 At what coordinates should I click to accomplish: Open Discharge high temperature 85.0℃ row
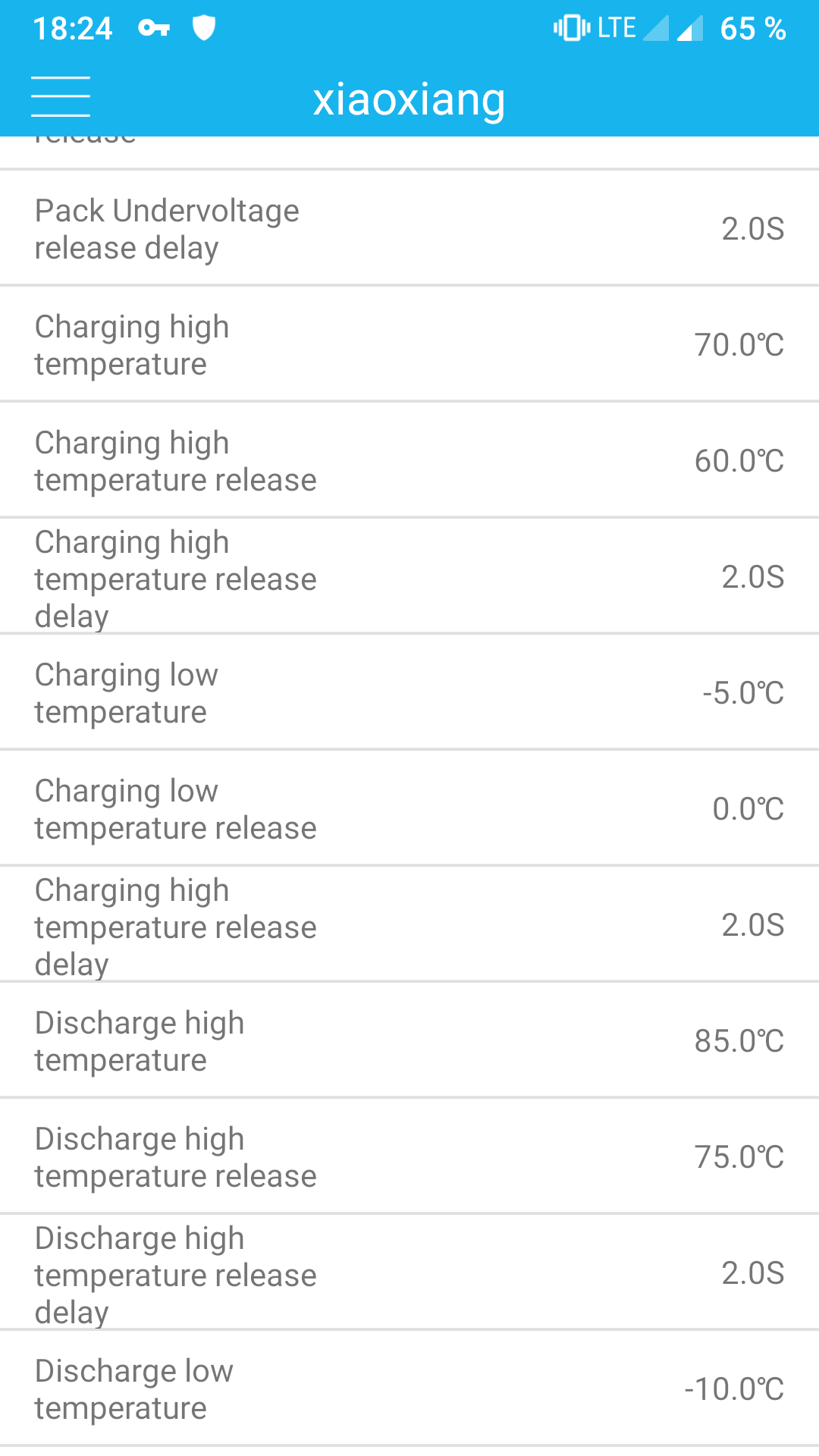(409, 1041)
